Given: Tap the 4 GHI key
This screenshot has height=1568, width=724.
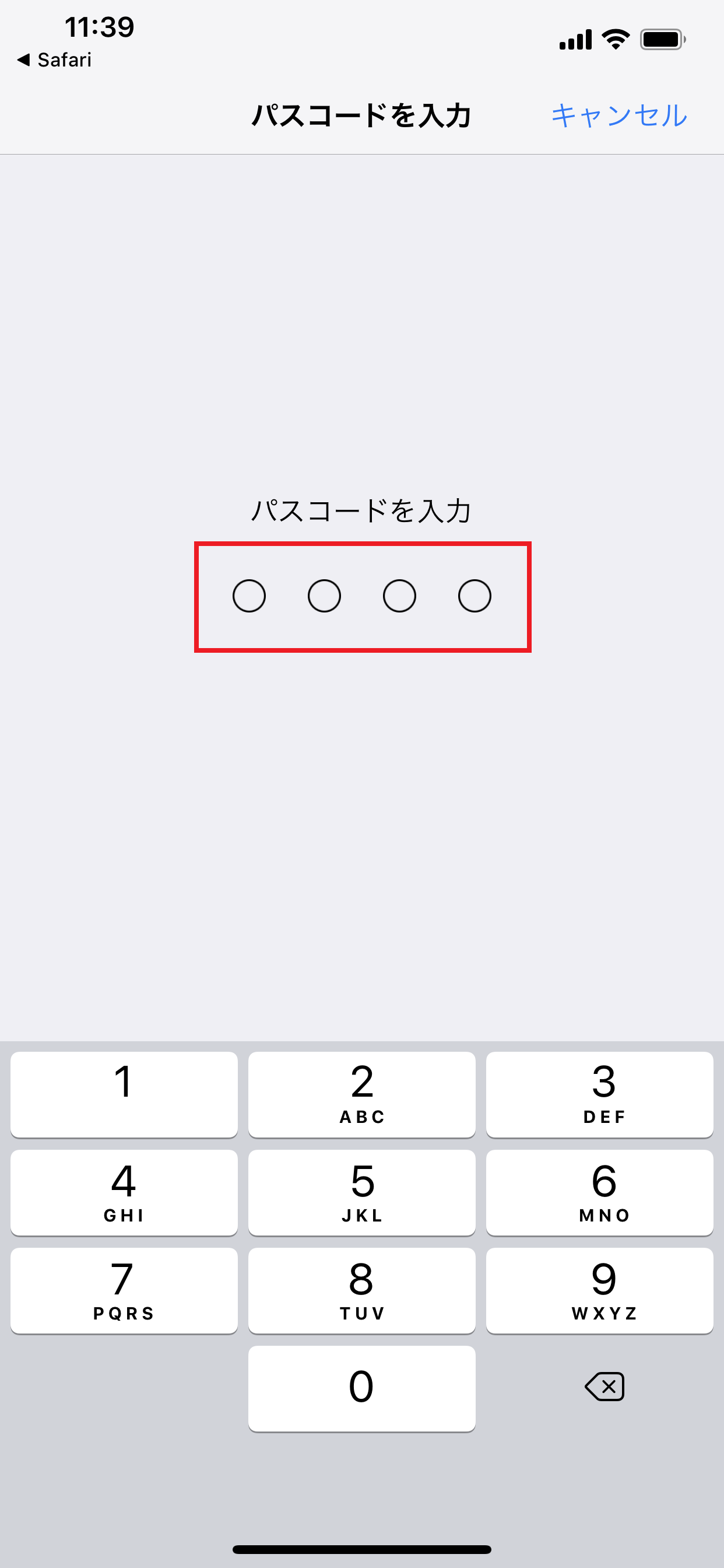Looking at the screenshot, I should pos(124,1192).
